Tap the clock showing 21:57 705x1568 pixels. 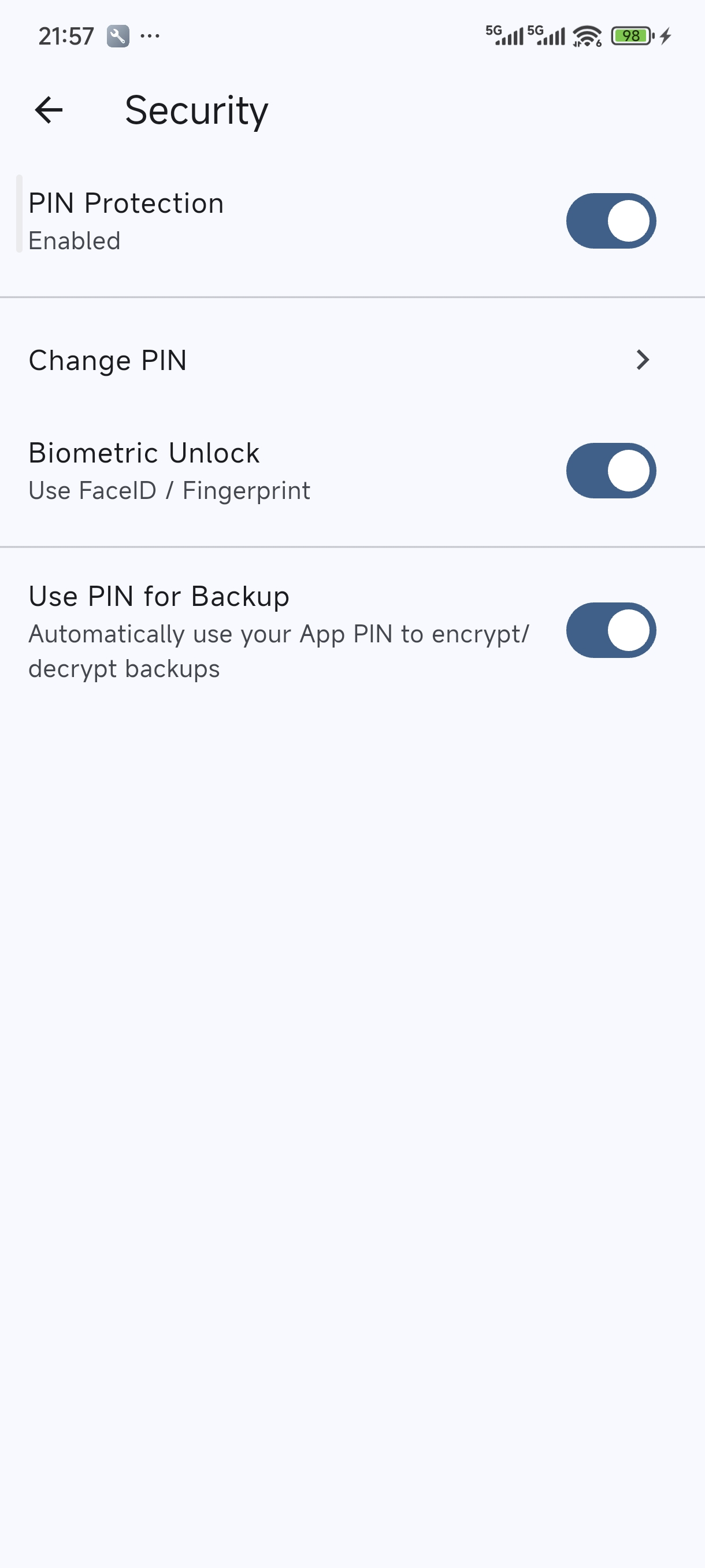click(x=67, y=35)
